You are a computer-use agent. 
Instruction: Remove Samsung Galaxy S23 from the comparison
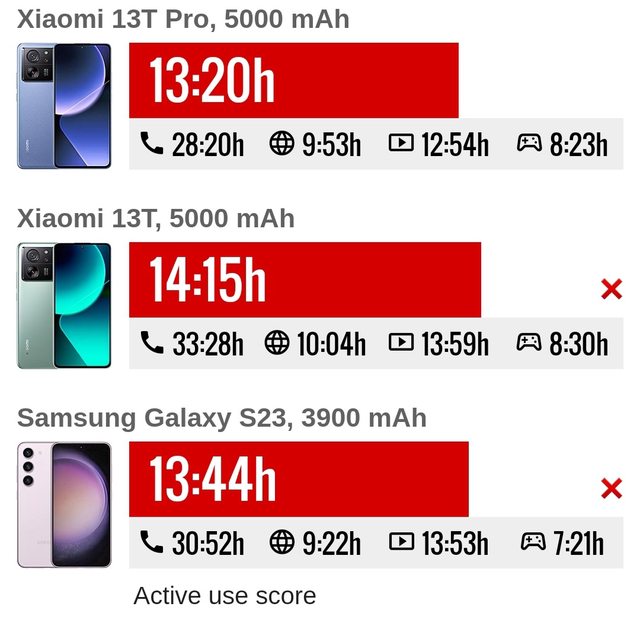pos(611,488)
